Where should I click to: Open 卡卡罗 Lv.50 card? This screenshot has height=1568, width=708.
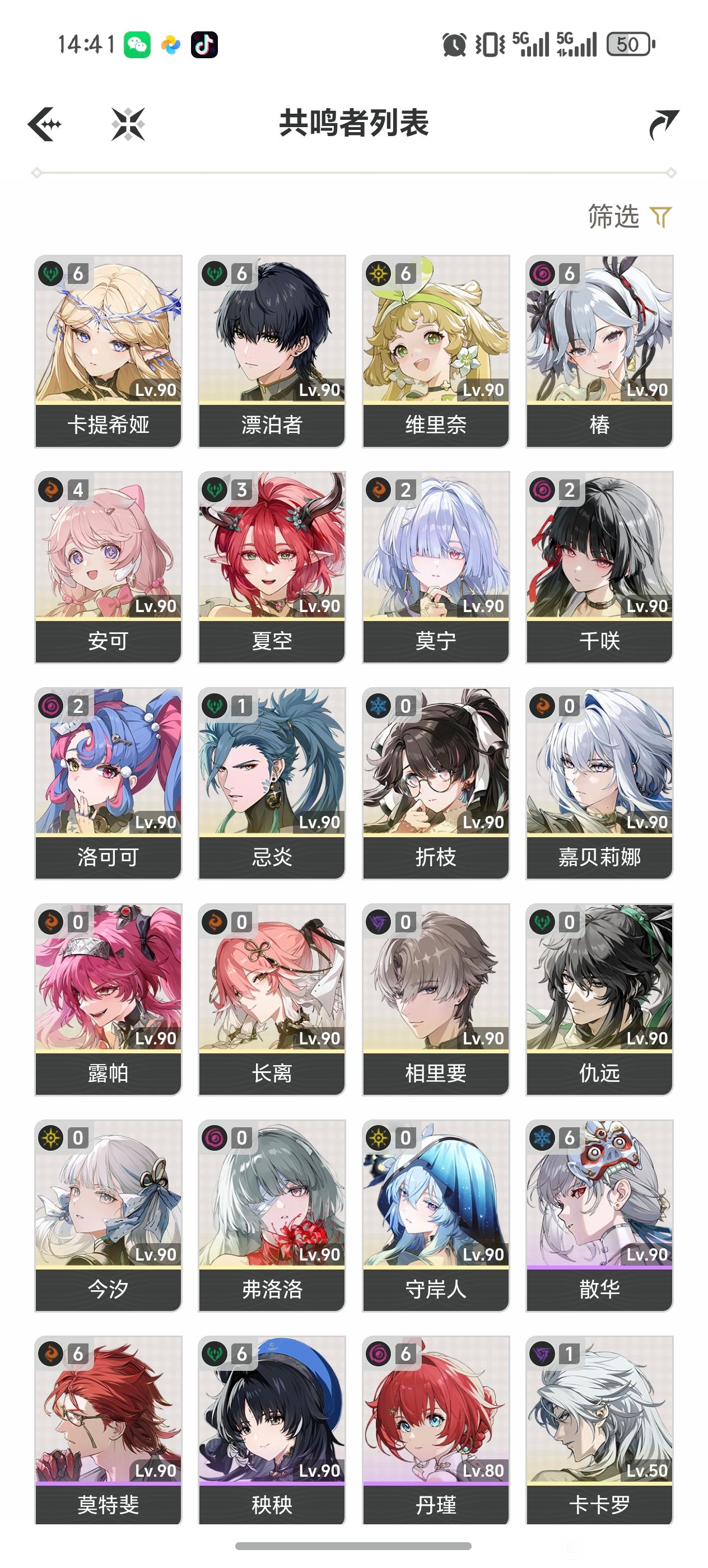(x=600, y=1430)
